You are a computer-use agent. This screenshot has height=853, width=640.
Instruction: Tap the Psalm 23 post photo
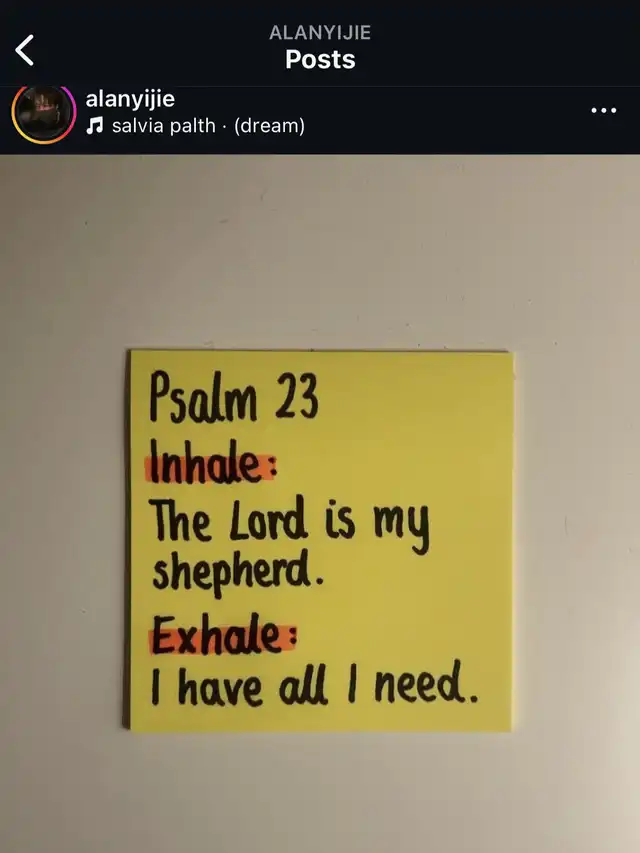pyautogui.click(x=320, y=504)
